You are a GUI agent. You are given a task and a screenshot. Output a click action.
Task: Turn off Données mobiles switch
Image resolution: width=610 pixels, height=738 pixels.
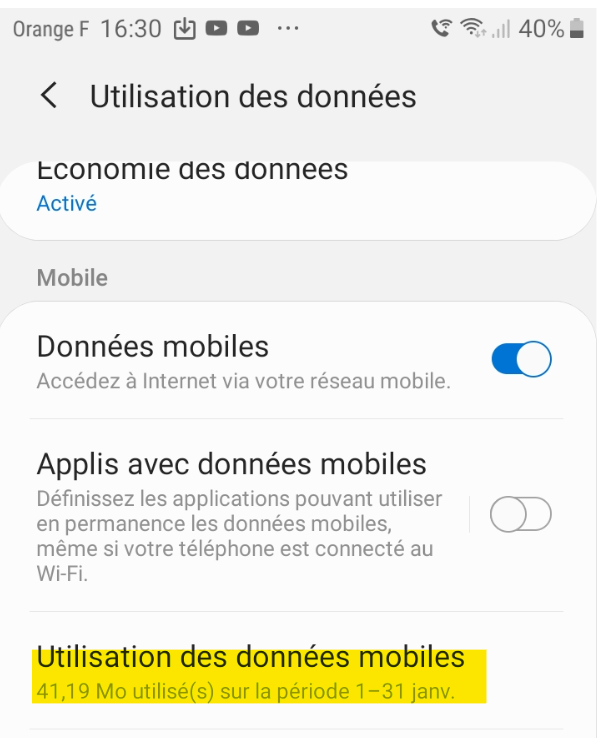[x=521, y=360]
